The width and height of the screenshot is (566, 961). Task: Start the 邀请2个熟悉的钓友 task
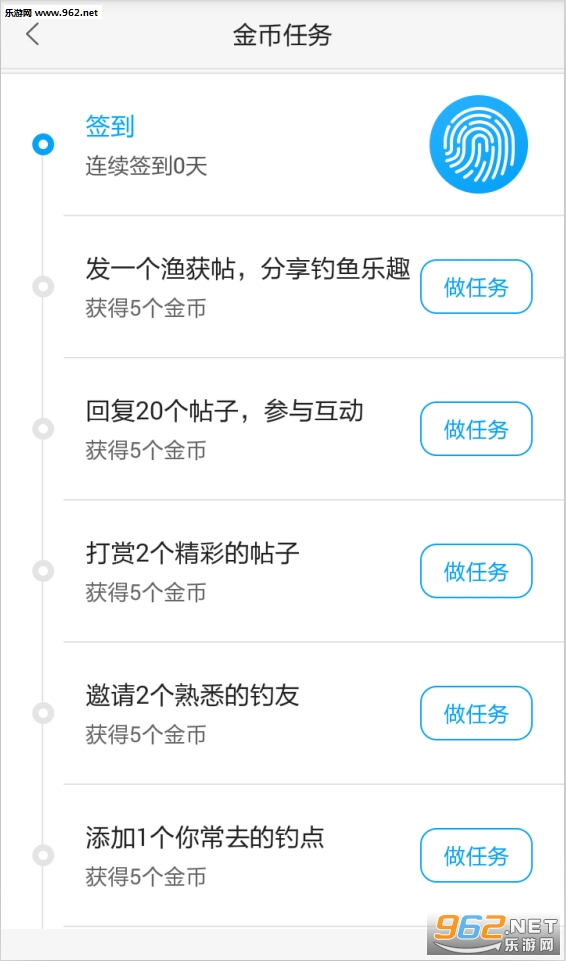476,713
